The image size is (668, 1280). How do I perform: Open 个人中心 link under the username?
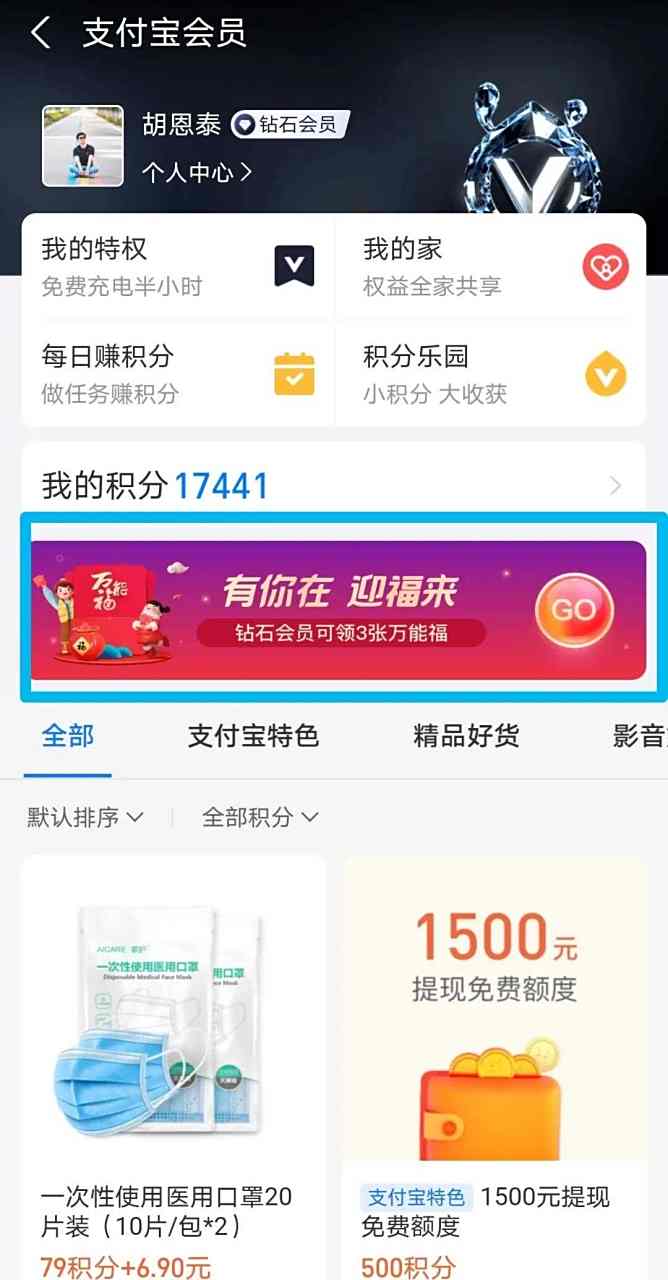[x=197, y=172]
